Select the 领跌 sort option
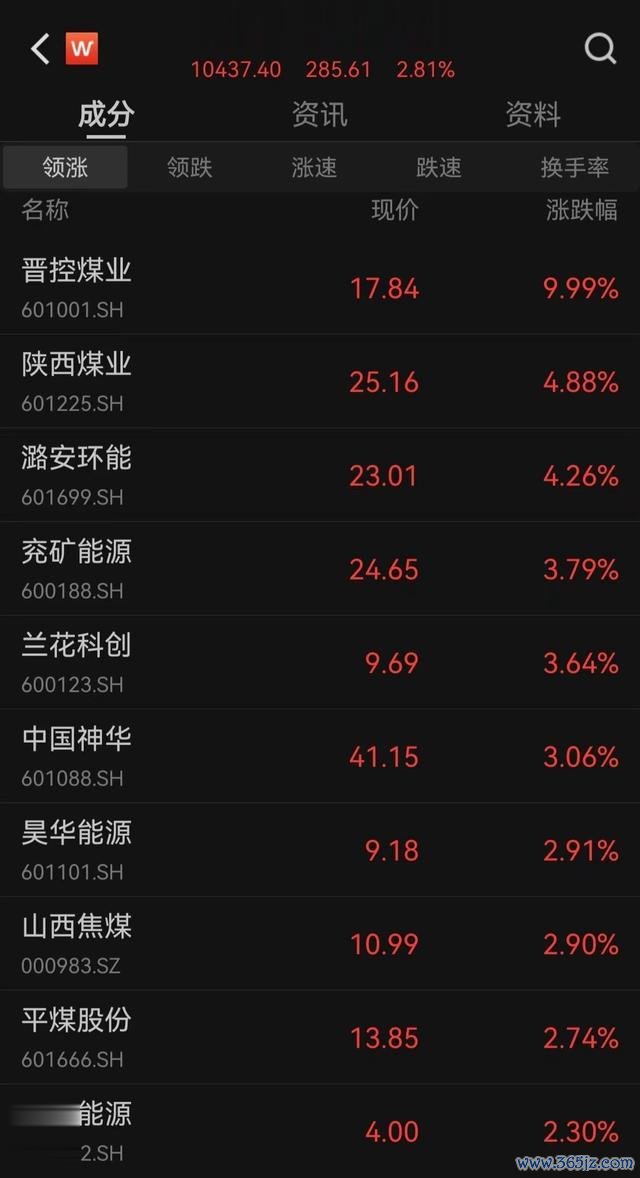Viewport: 640px width, 1178px height. tap(190, 167)
